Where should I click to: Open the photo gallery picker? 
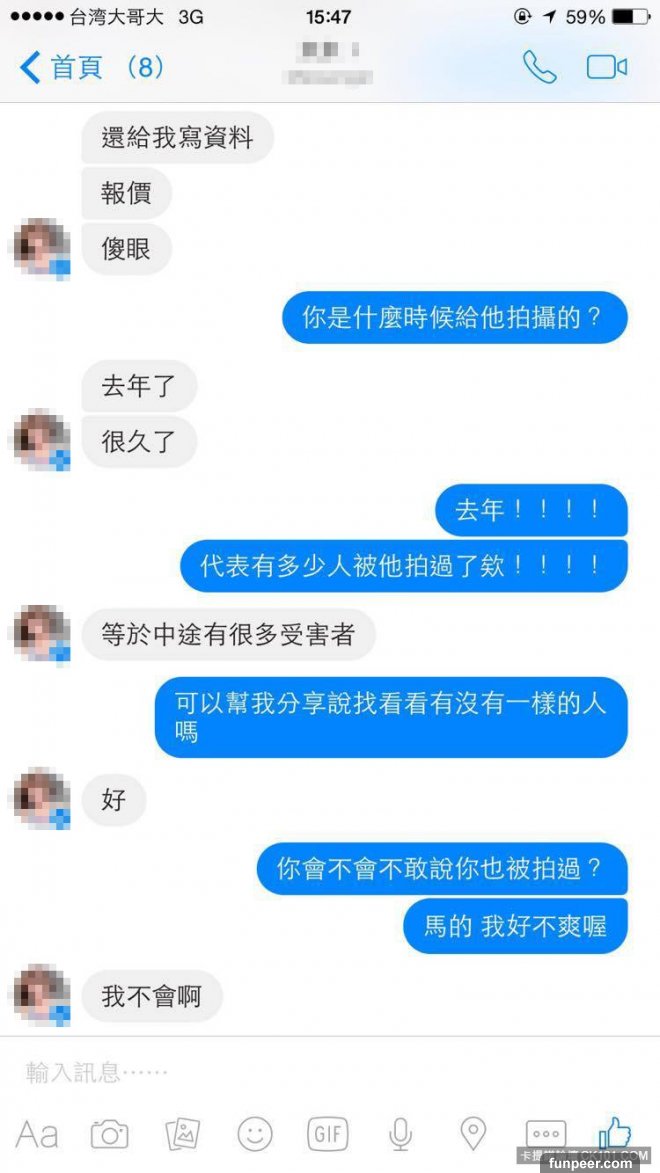click(x=182, y=1134)
